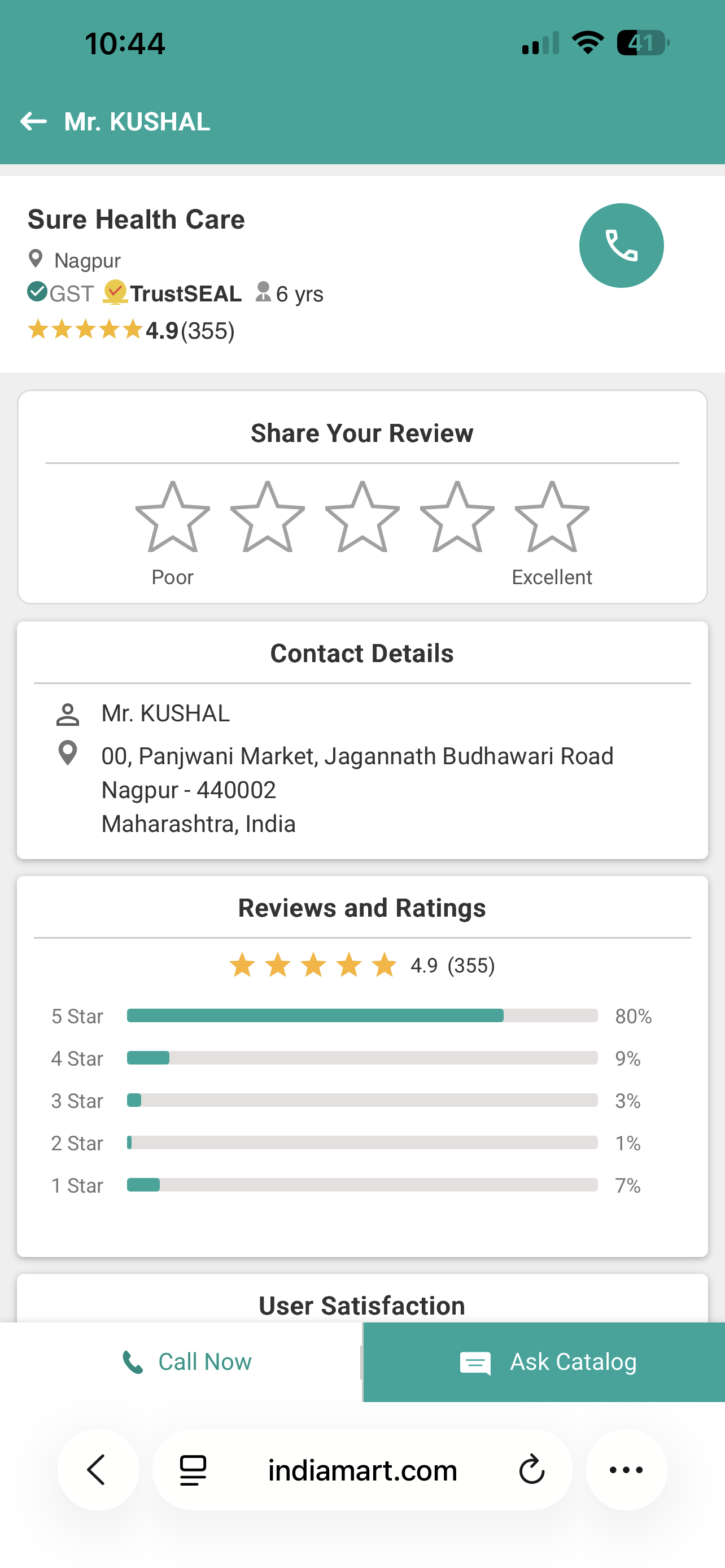This screenshot has width=725, height=1568.
Task: Reload the page
Action: [531, 1470]
